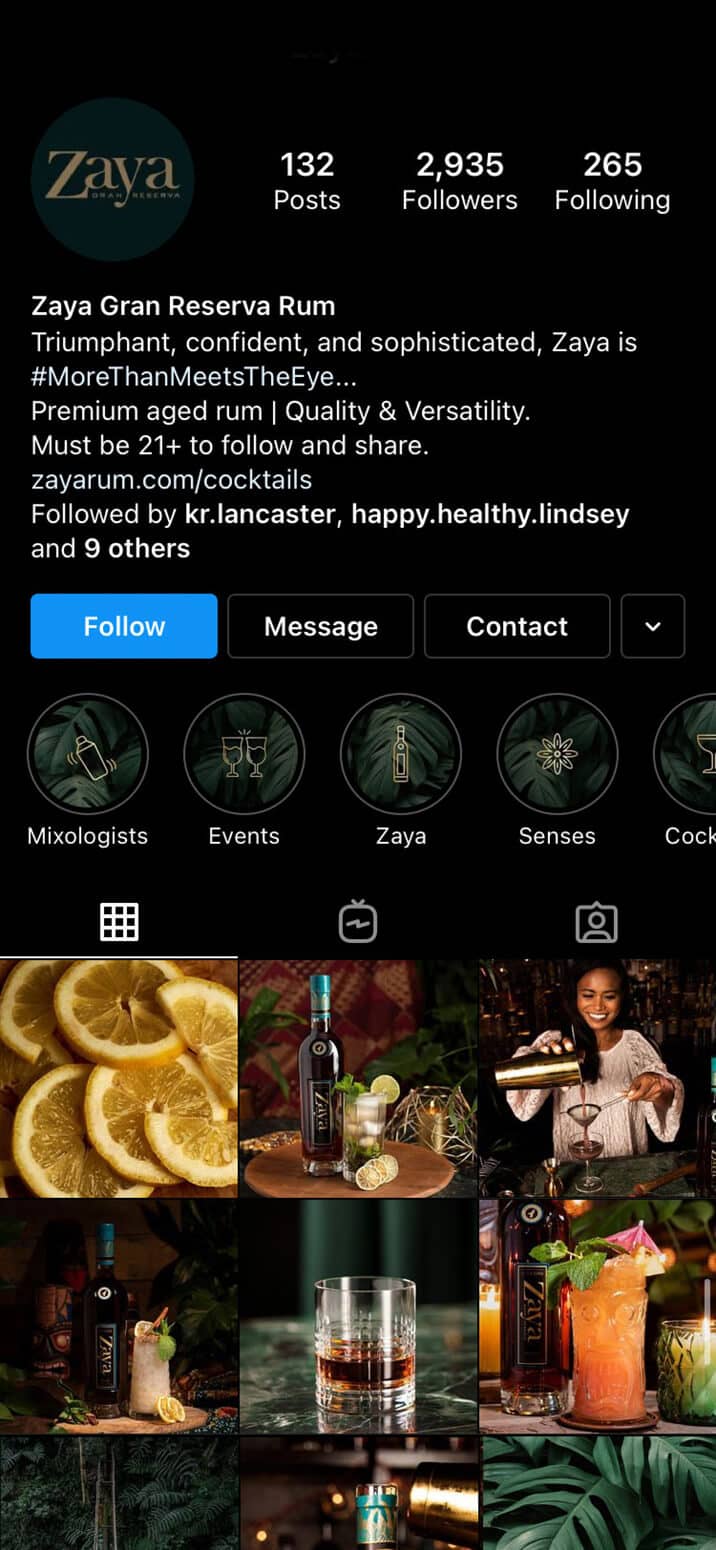Open the post of woman pouring cocktail
This screenshot has height=1550, width=716.
597,1078
